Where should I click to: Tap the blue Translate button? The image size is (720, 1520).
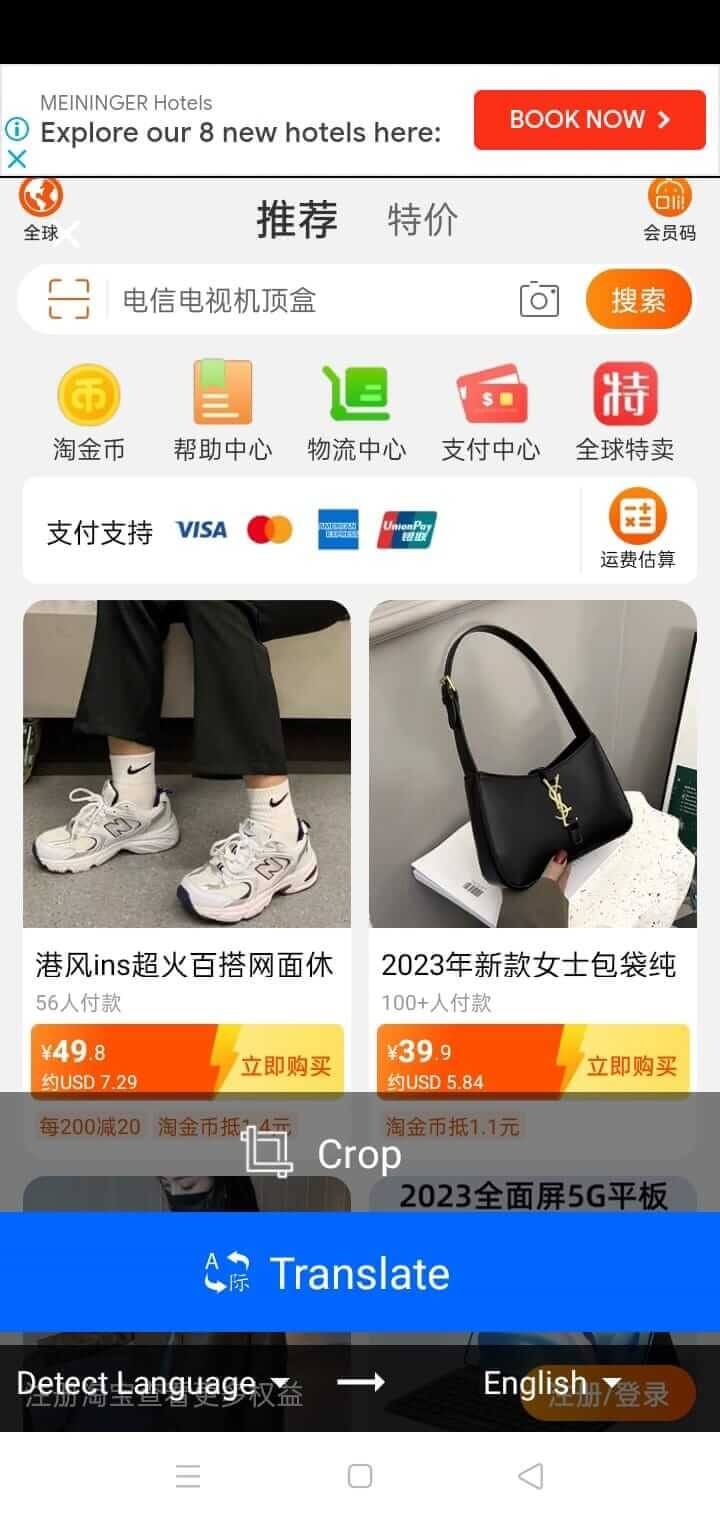(x=360, y=1272)
